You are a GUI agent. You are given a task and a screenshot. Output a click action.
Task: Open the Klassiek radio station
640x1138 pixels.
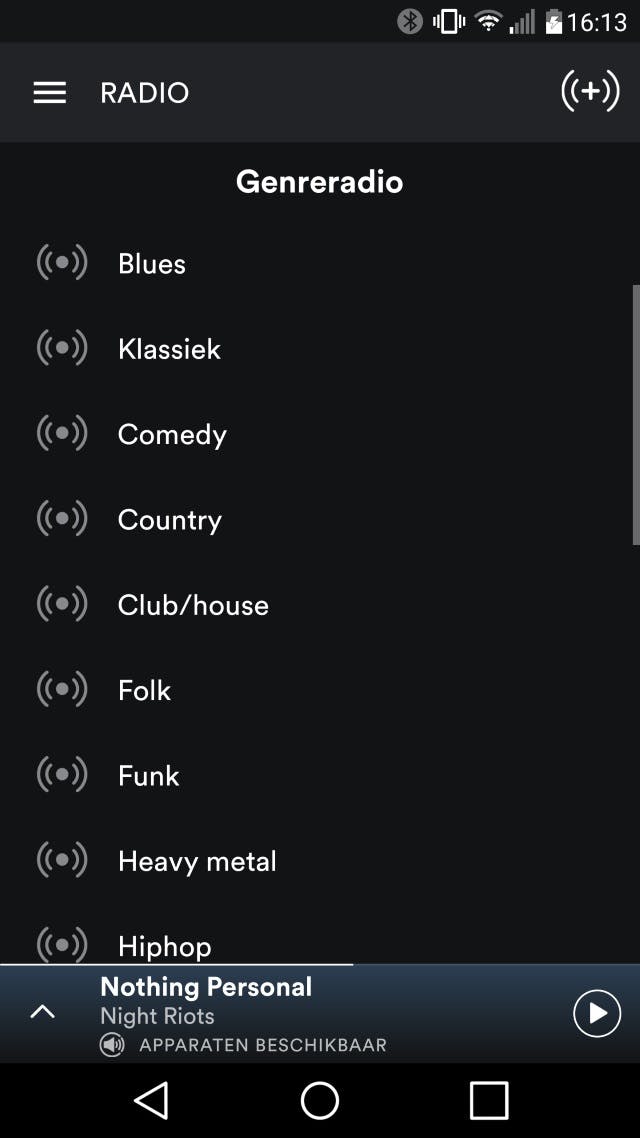[169, 349]
